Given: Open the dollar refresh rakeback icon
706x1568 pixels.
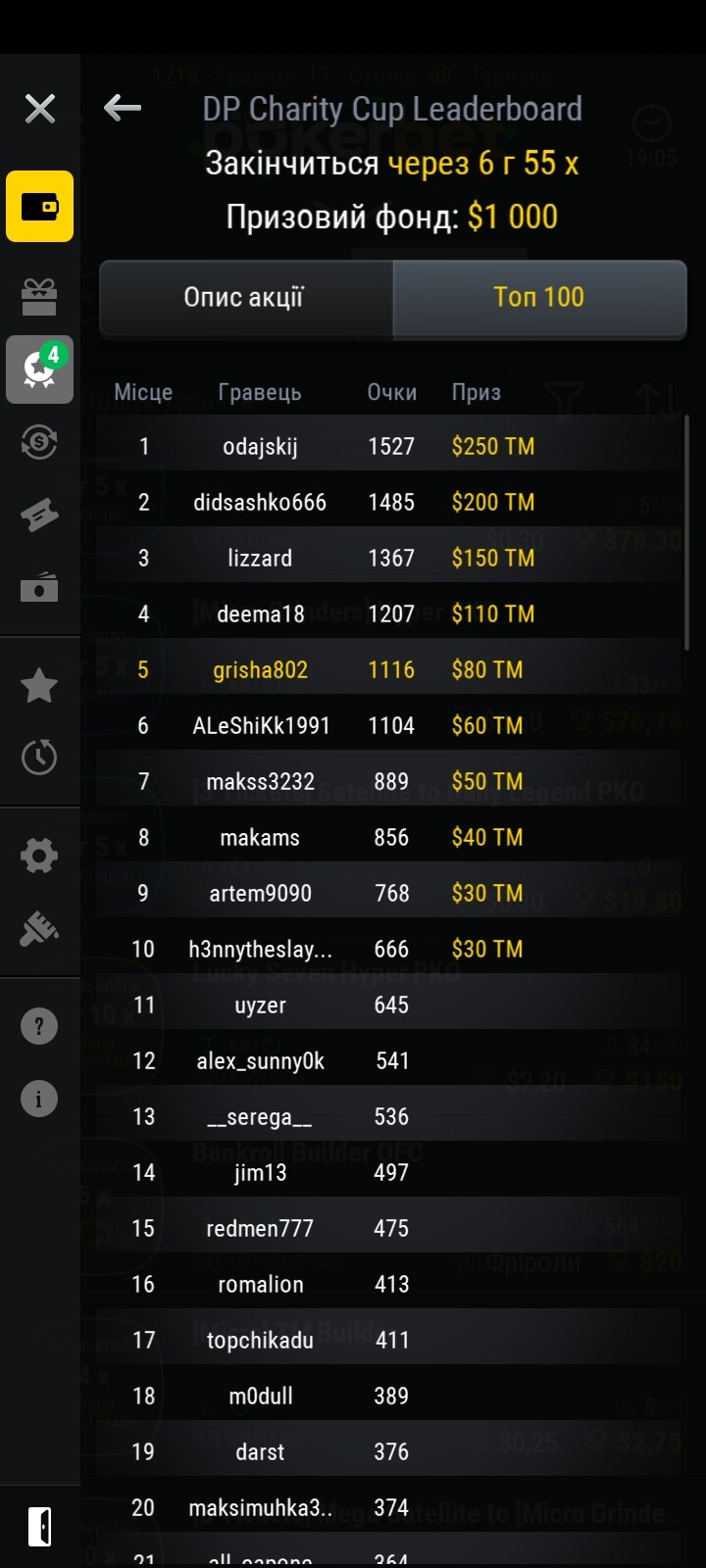Looking at the screenshot, I should click(x=39, y=442).
